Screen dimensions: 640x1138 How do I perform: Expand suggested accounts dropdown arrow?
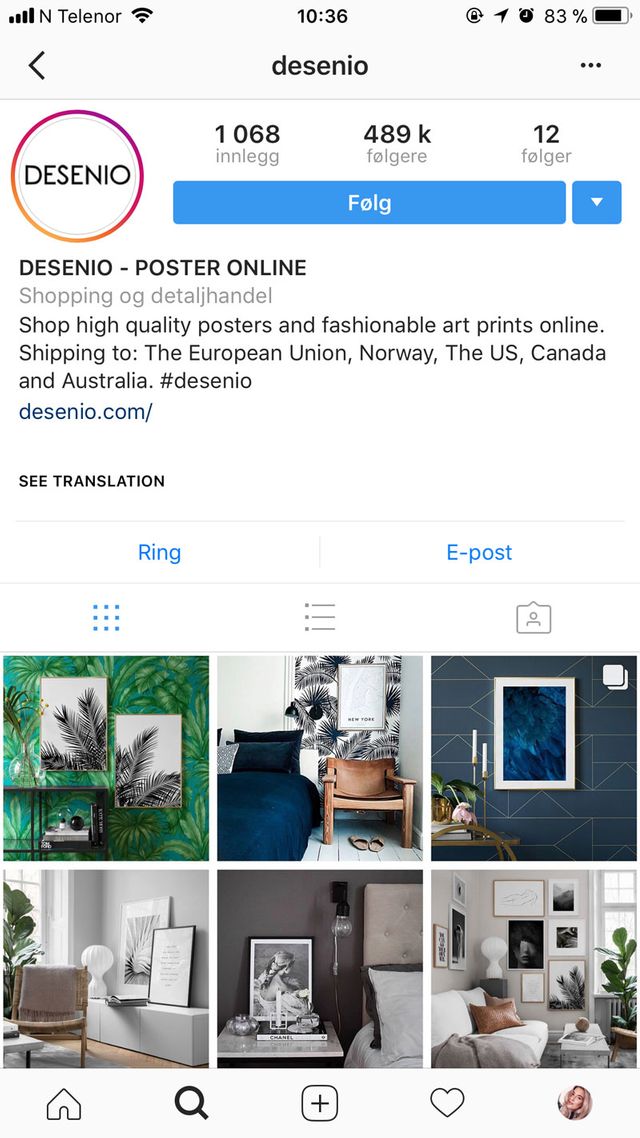tap(597, 203)
